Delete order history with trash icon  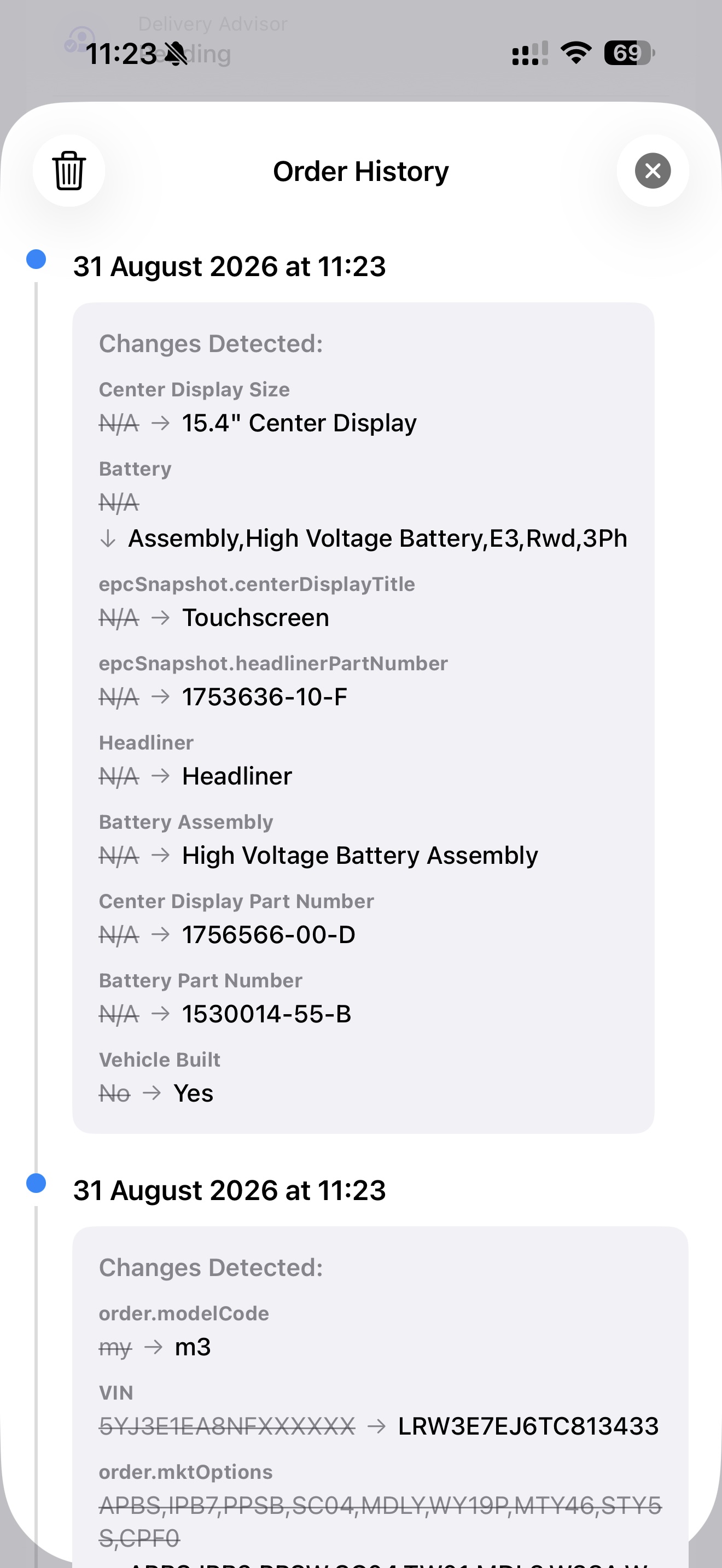[x=69, y=171]
